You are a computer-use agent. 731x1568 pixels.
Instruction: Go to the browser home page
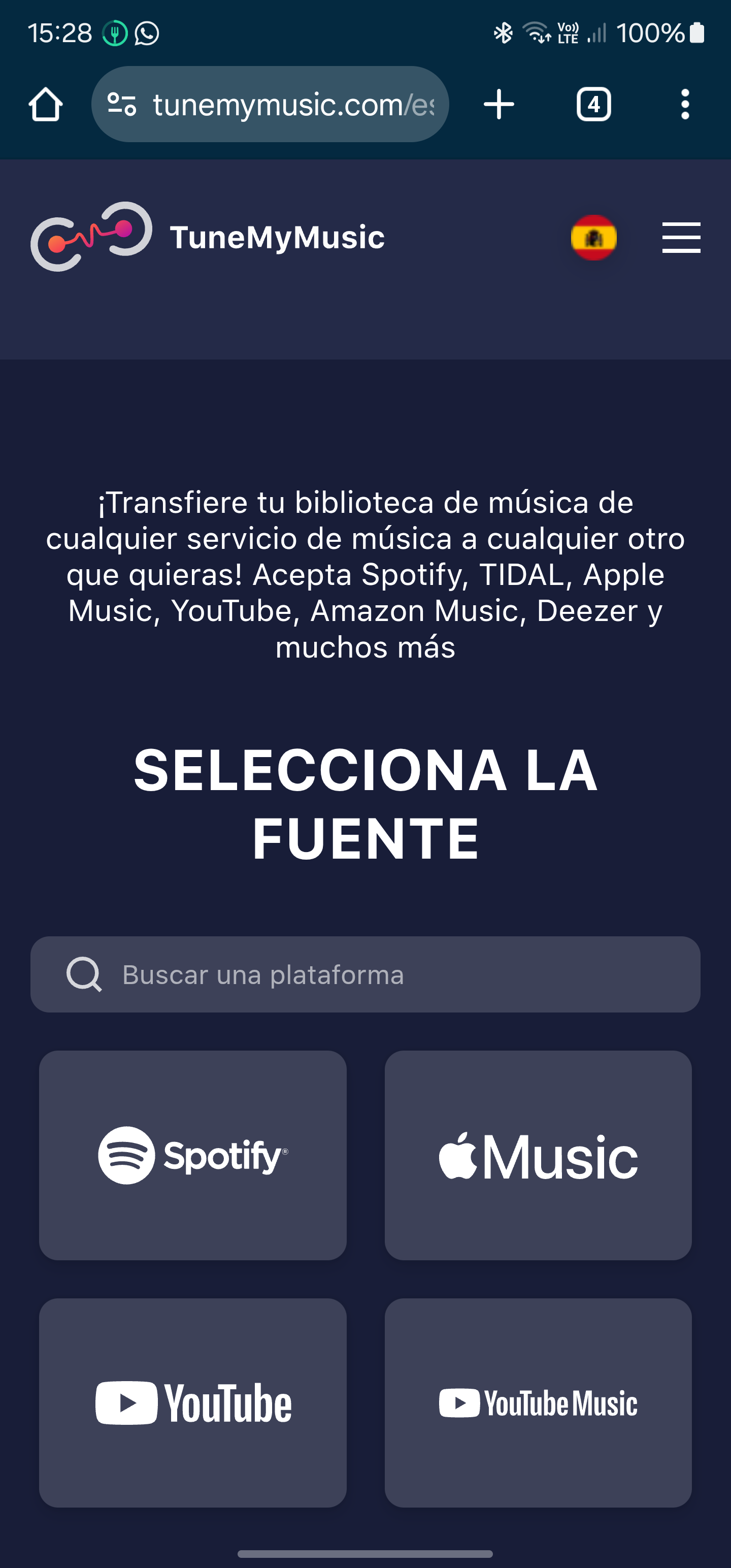click(46, 104)
